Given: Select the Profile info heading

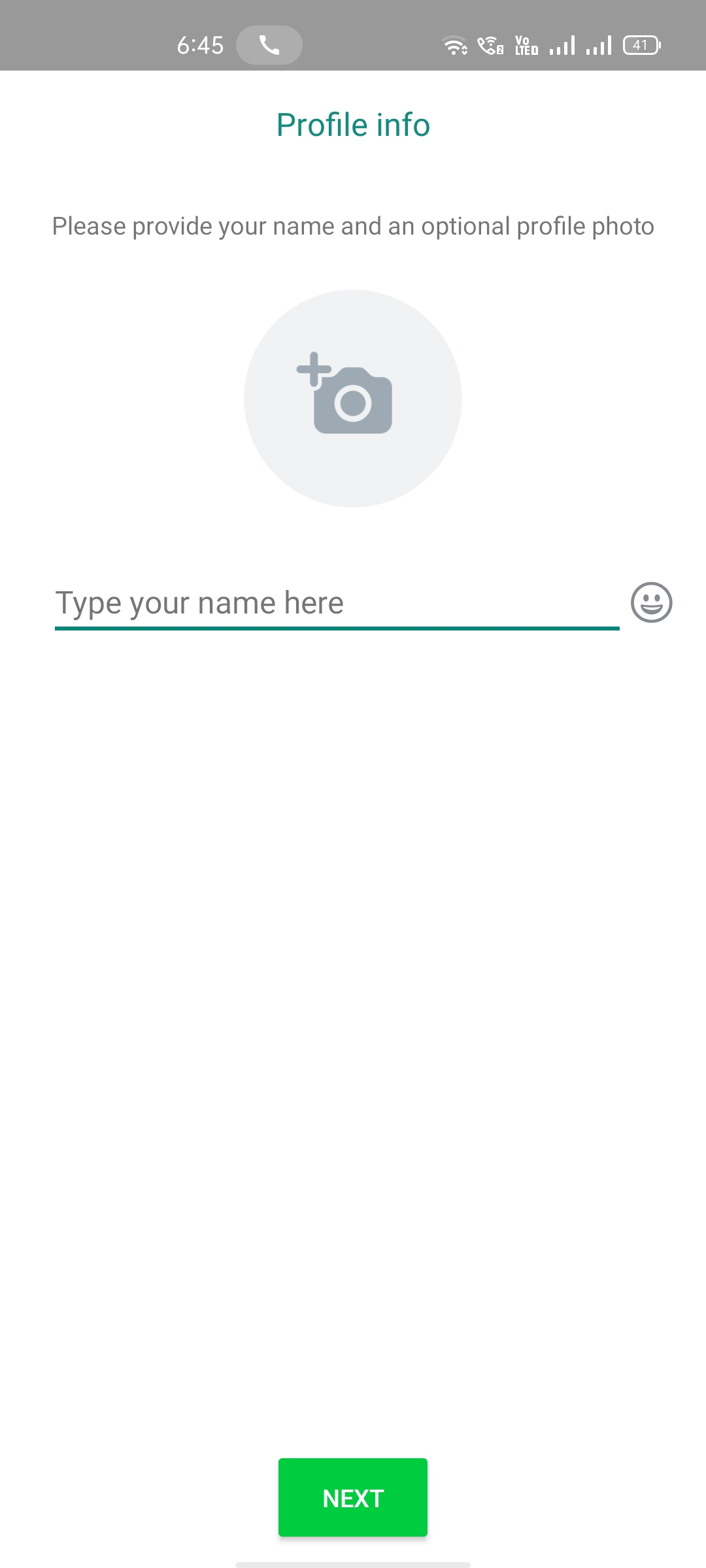Looking at the screenshot, I should pos(353,124).
